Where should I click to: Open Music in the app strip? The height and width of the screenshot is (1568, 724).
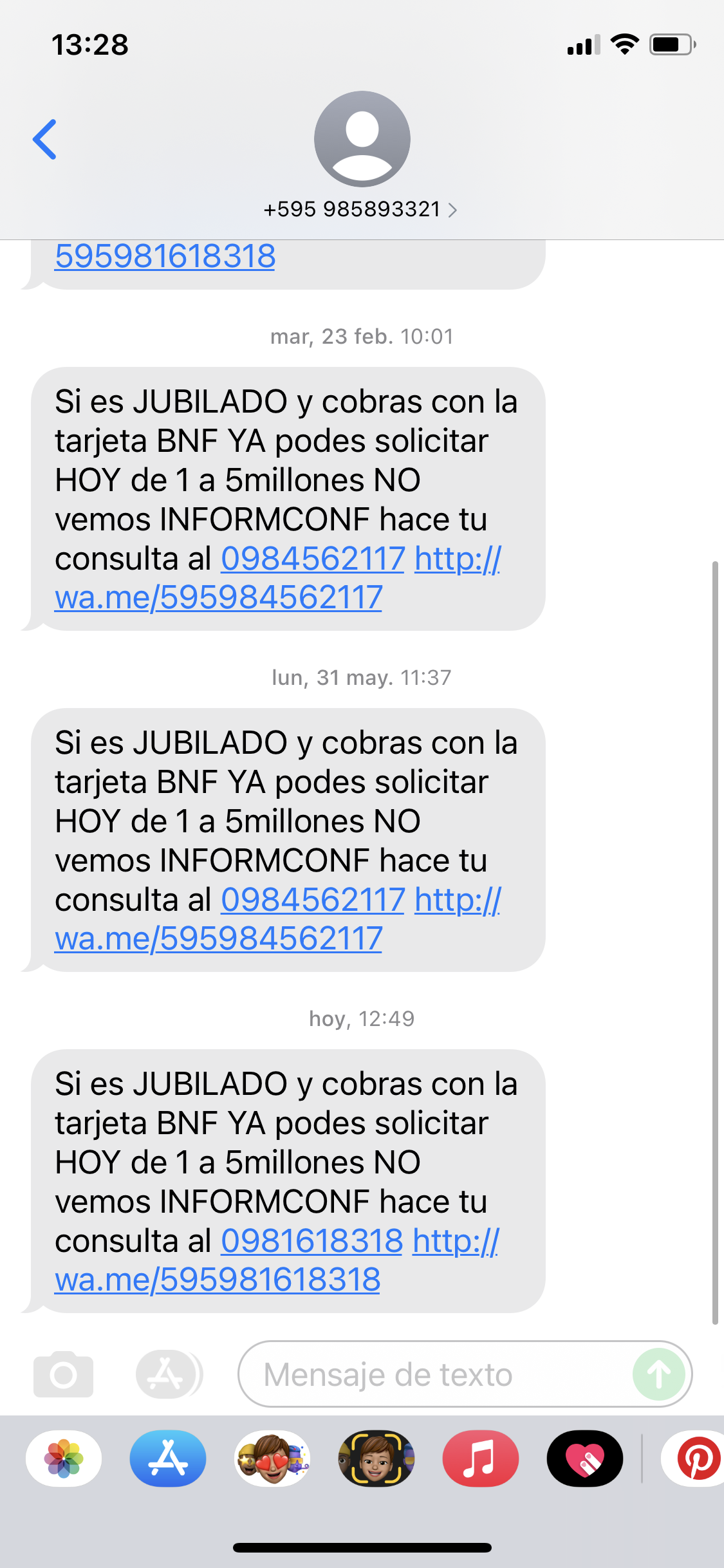[x=481, y=1459]
